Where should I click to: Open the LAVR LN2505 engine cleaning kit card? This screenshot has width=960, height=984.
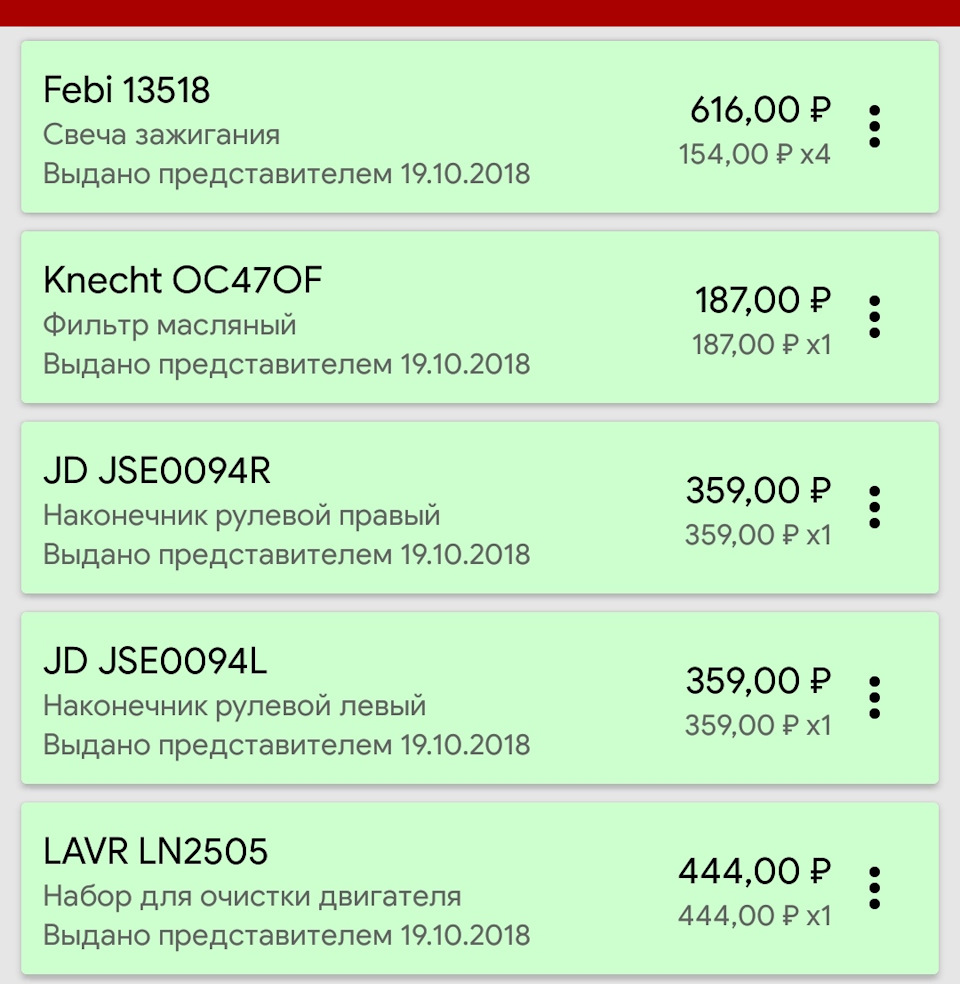pos(400,887)
